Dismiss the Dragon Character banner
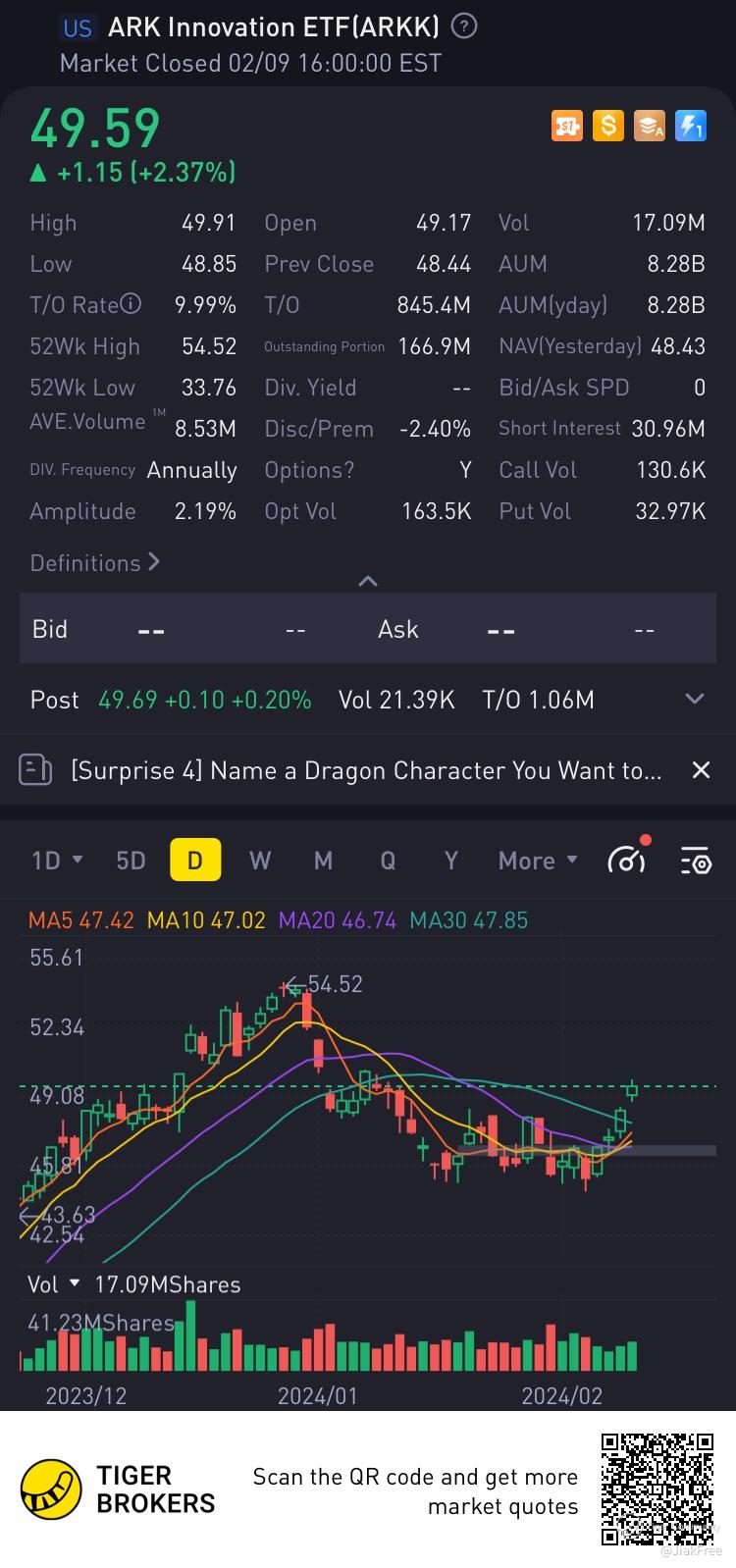The height and width of the screenshot is (1568, 736). coord(701,770)
